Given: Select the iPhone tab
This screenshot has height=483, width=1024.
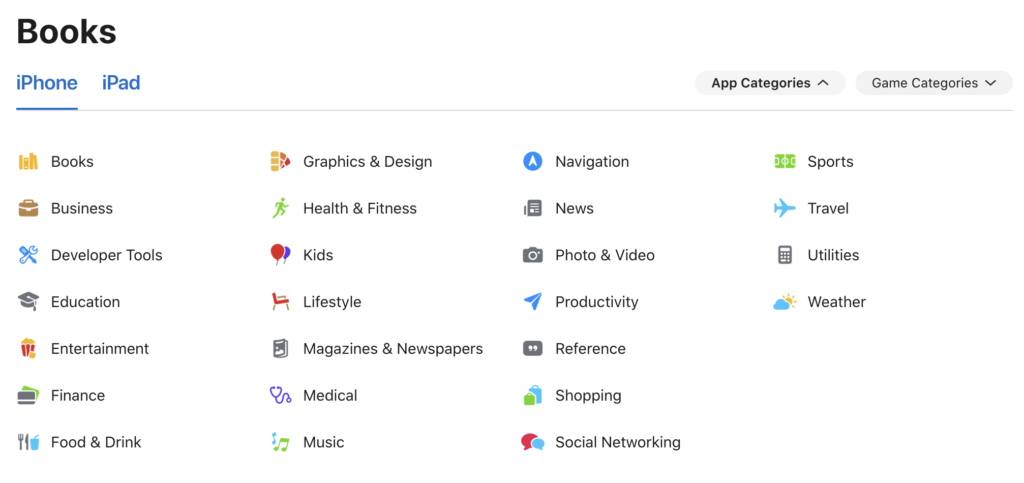Looking at the screenshot, I should click(46, 83).
